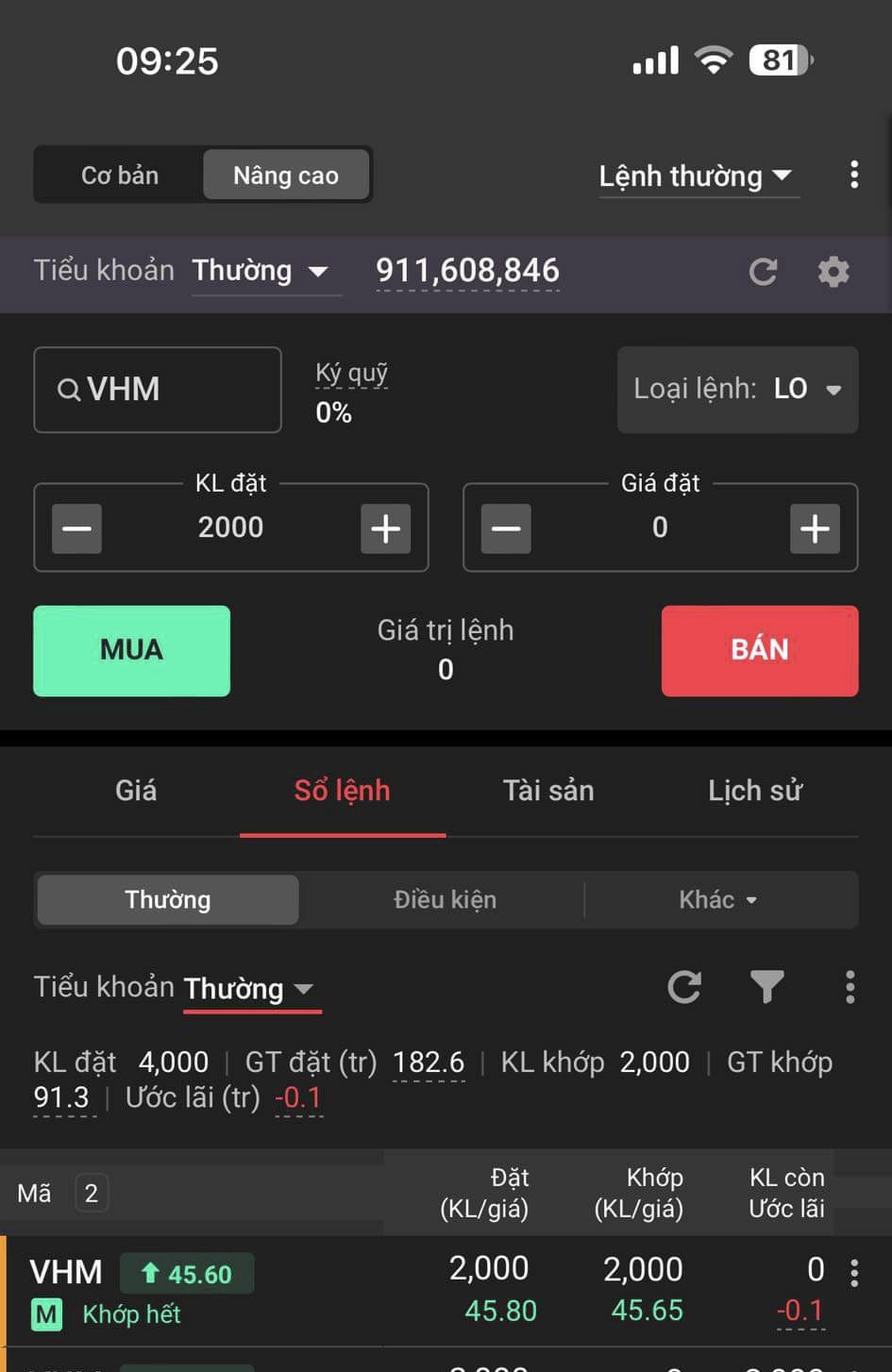Open the Lệnh thường order type dropdown
Viewport: 892px width, 1372px height.
(x=696, y=176)
